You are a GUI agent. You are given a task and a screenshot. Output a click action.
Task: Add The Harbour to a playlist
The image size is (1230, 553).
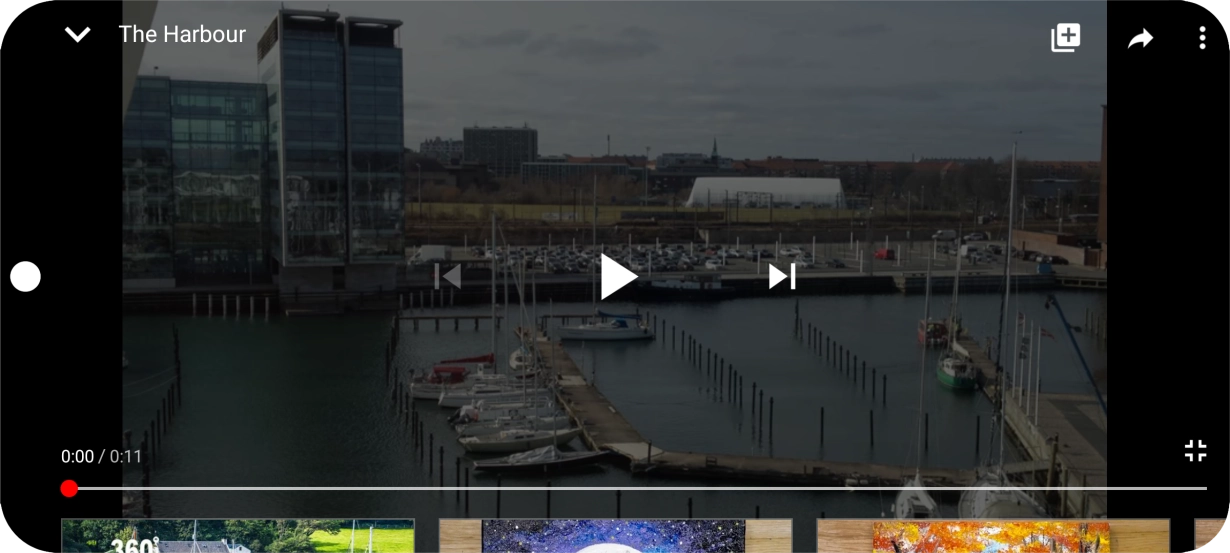pos(1065,38)
